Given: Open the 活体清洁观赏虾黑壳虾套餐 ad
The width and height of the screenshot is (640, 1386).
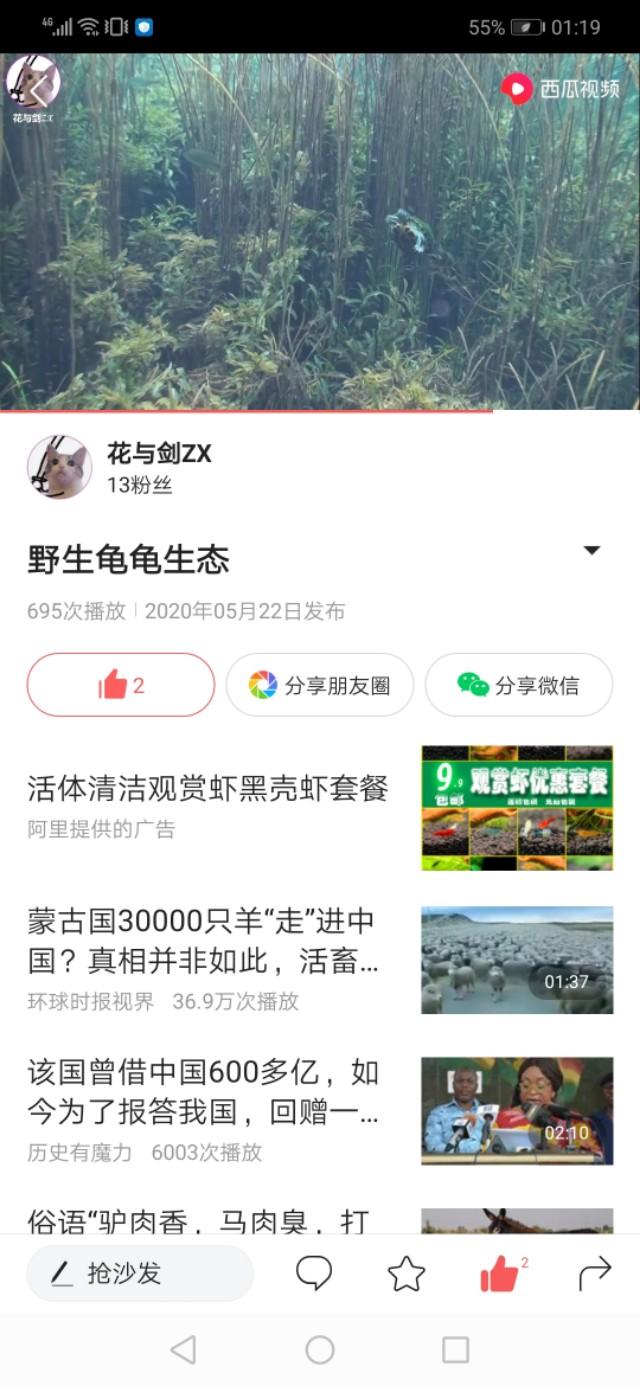Looking at the screenshot, I should (208, 789).
